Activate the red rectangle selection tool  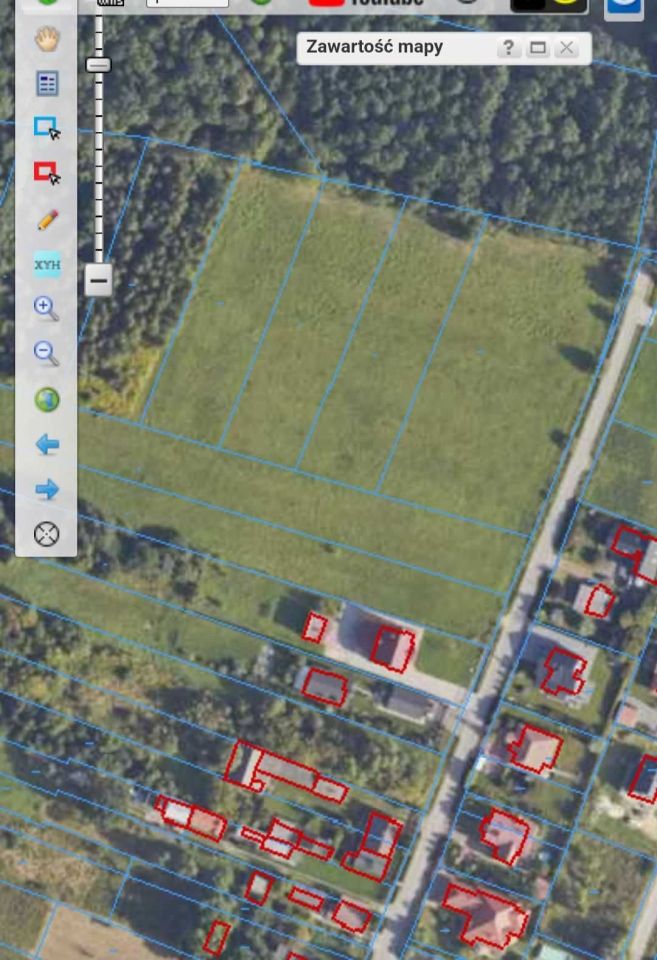[x=47, y=173]
